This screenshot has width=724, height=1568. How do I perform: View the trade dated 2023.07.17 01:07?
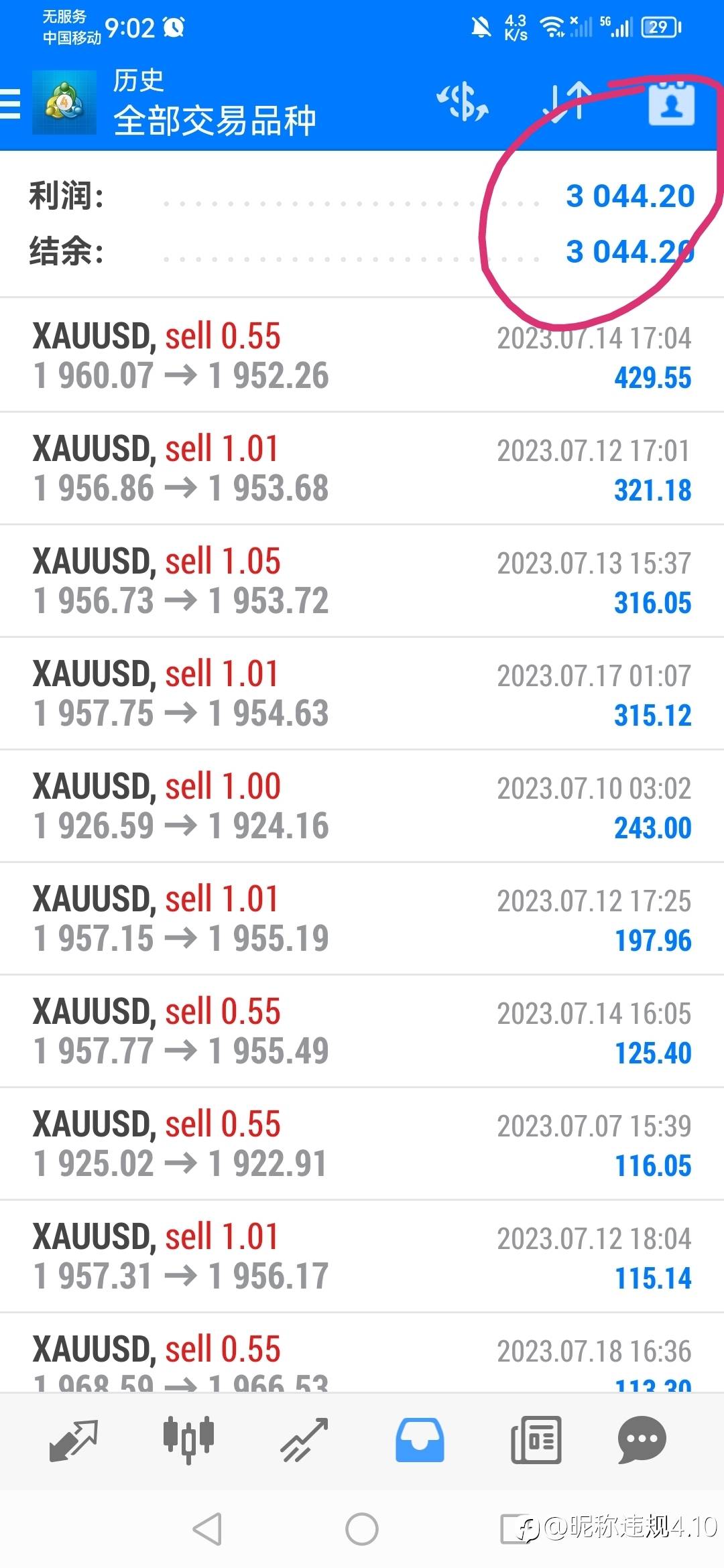click(x=362, y=694)
